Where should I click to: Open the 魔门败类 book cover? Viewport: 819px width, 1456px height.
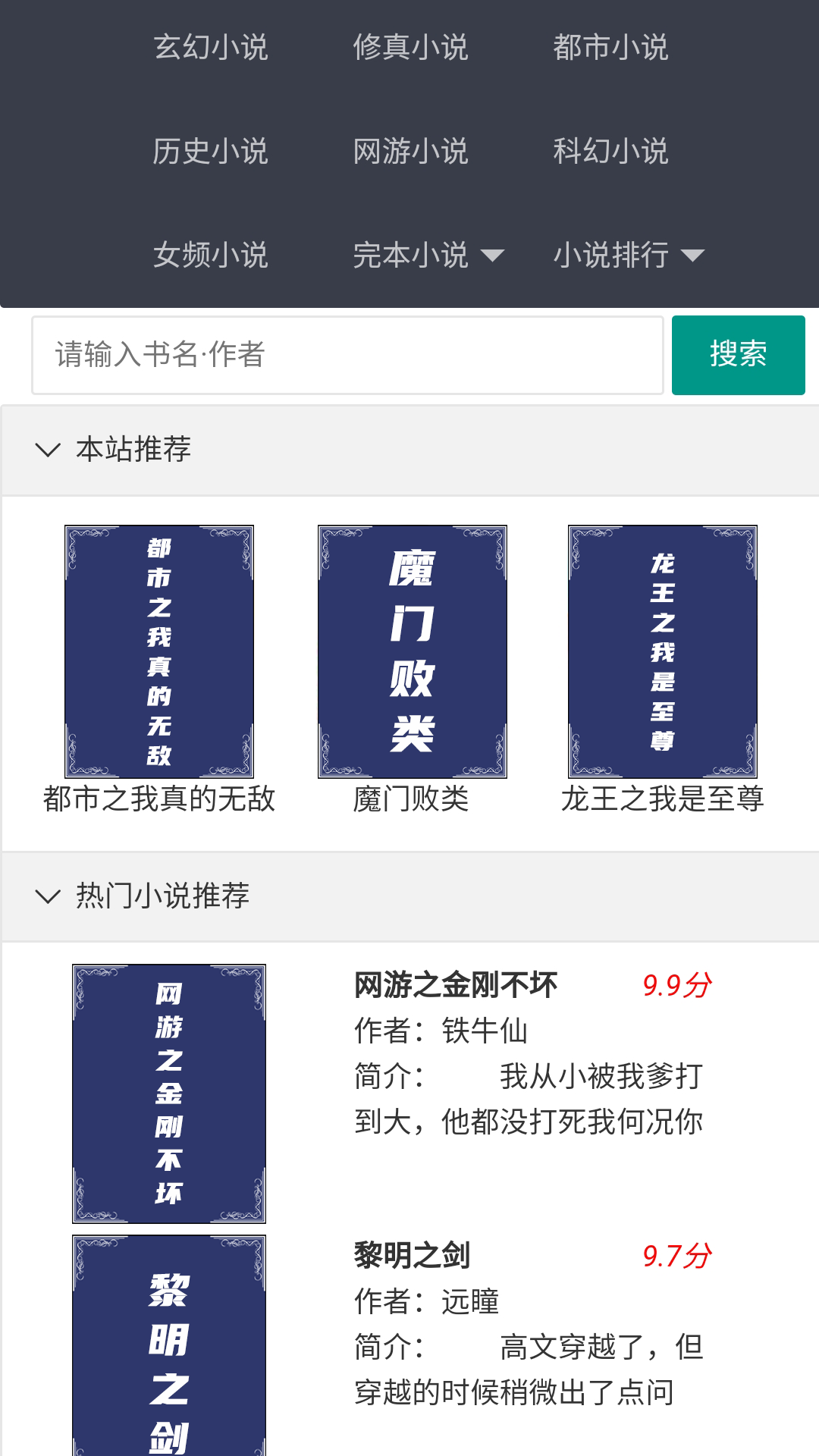pos(413,650)
